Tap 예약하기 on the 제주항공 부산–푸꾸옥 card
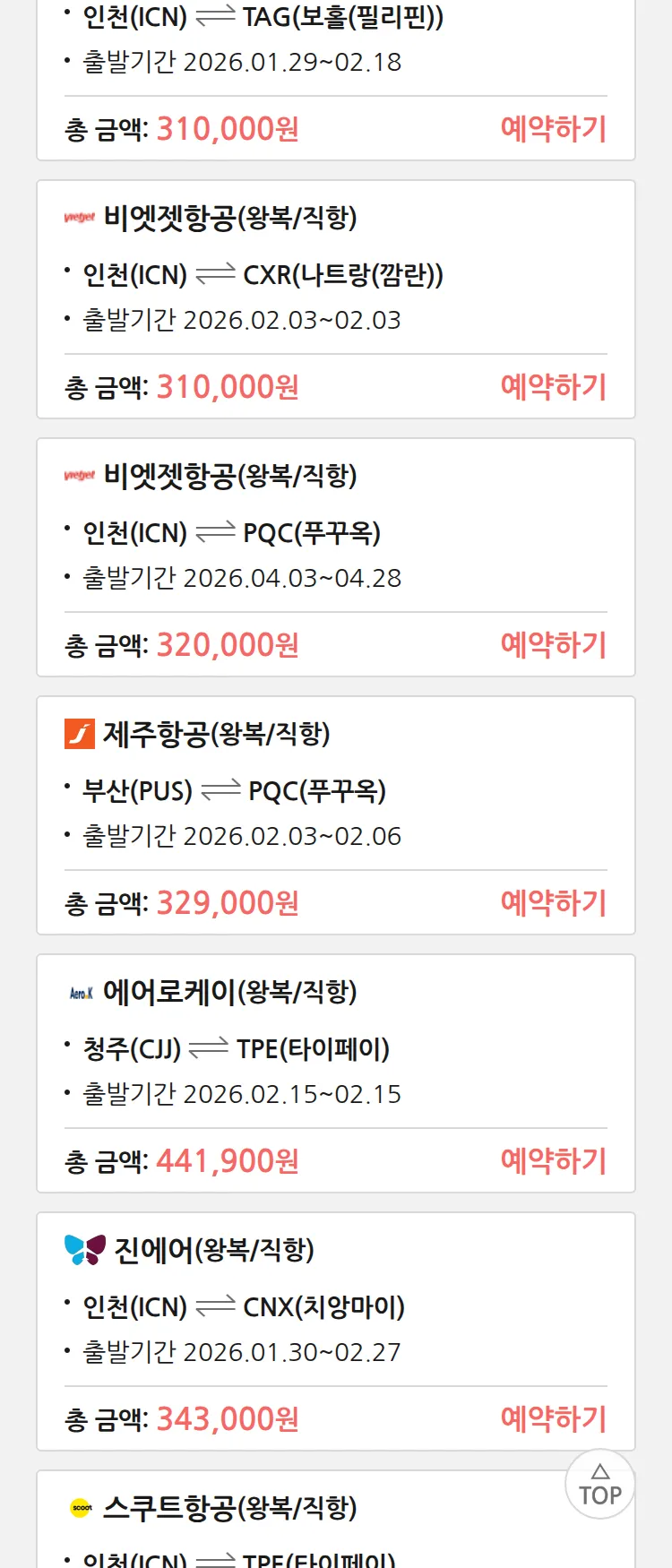The height and width of the screenshot is (1568, 672). tap(553, 903)
